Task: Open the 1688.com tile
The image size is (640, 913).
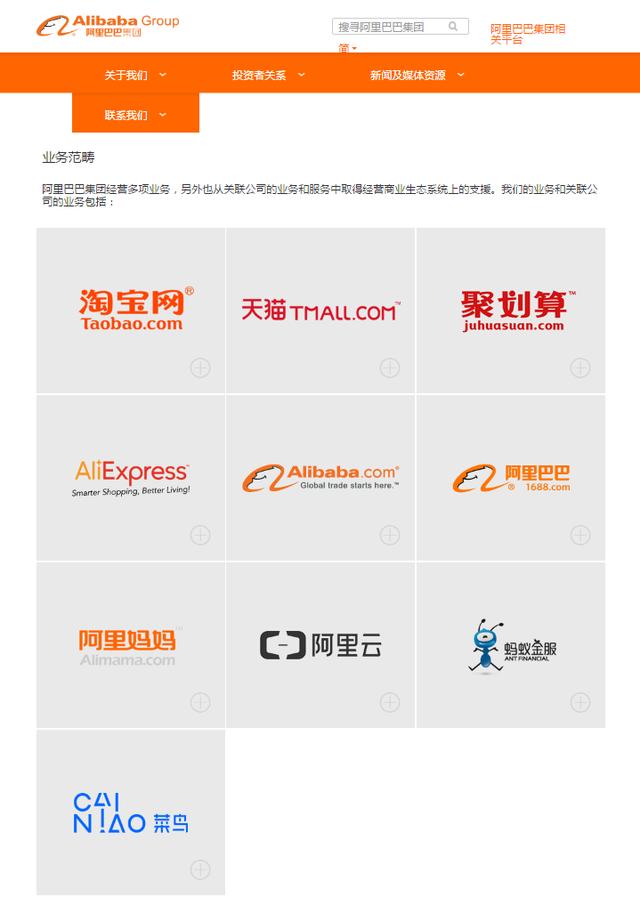Action: click(x=511, y=477)
